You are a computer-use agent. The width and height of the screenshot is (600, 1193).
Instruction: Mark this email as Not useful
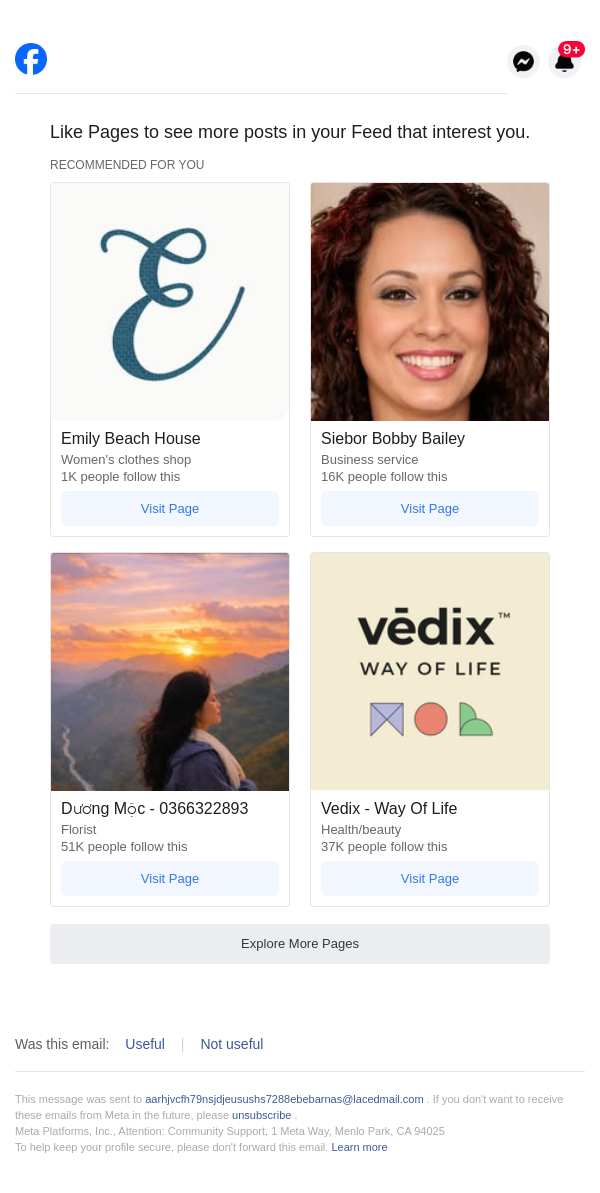[232, 1044]
